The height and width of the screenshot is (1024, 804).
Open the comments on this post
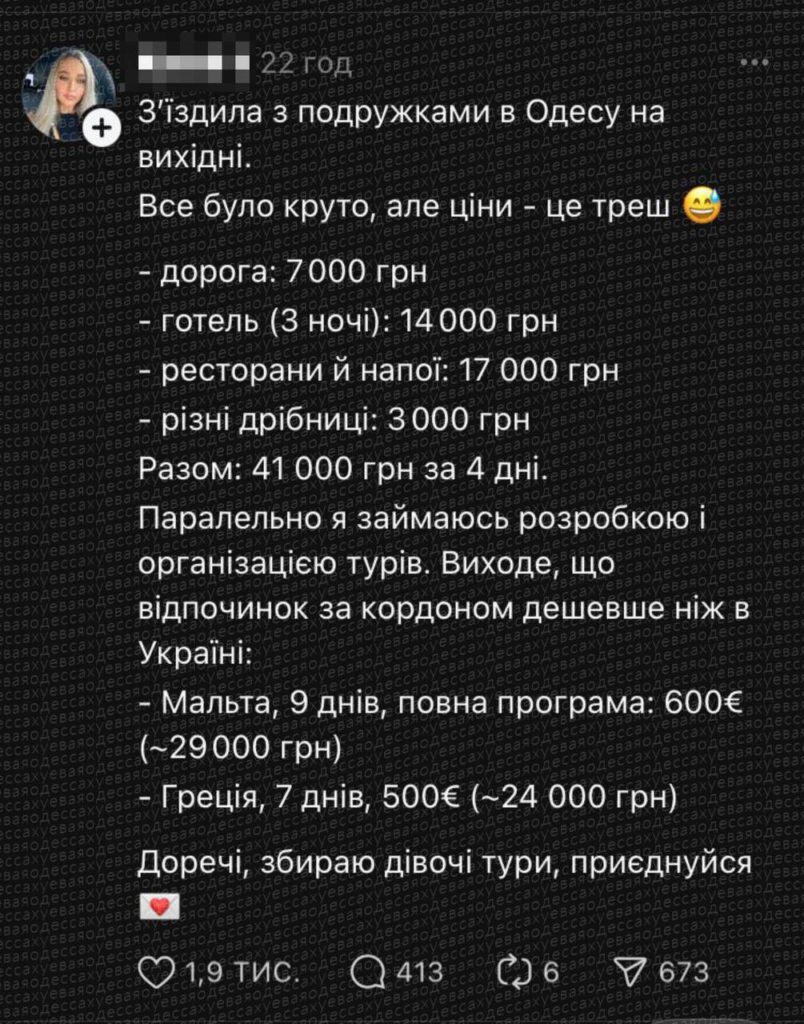tap(367, 972)
